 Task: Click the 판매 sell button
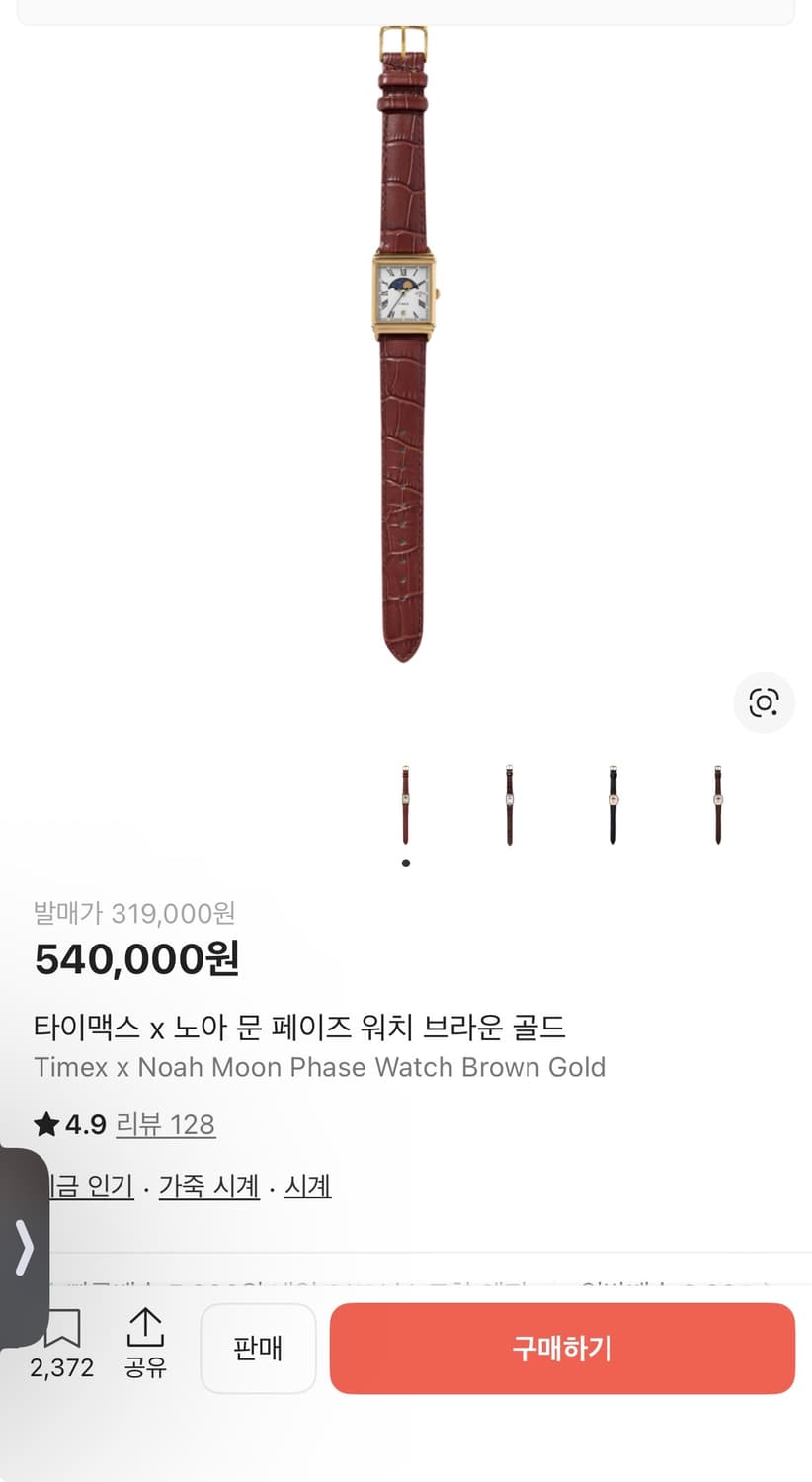pos(258,1348)
